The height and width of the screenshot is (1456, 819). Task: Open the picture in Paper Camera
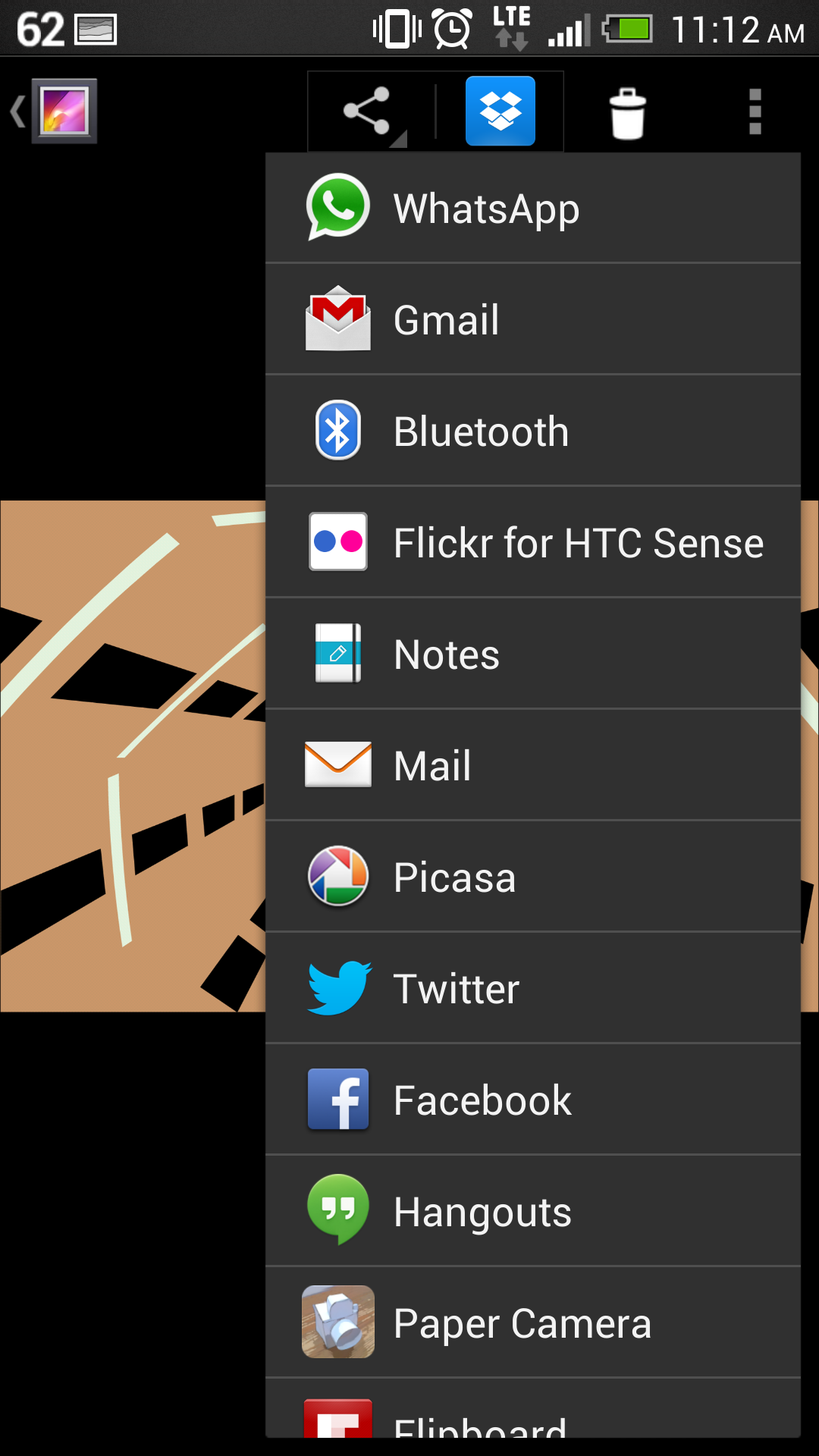point(532,1323)
